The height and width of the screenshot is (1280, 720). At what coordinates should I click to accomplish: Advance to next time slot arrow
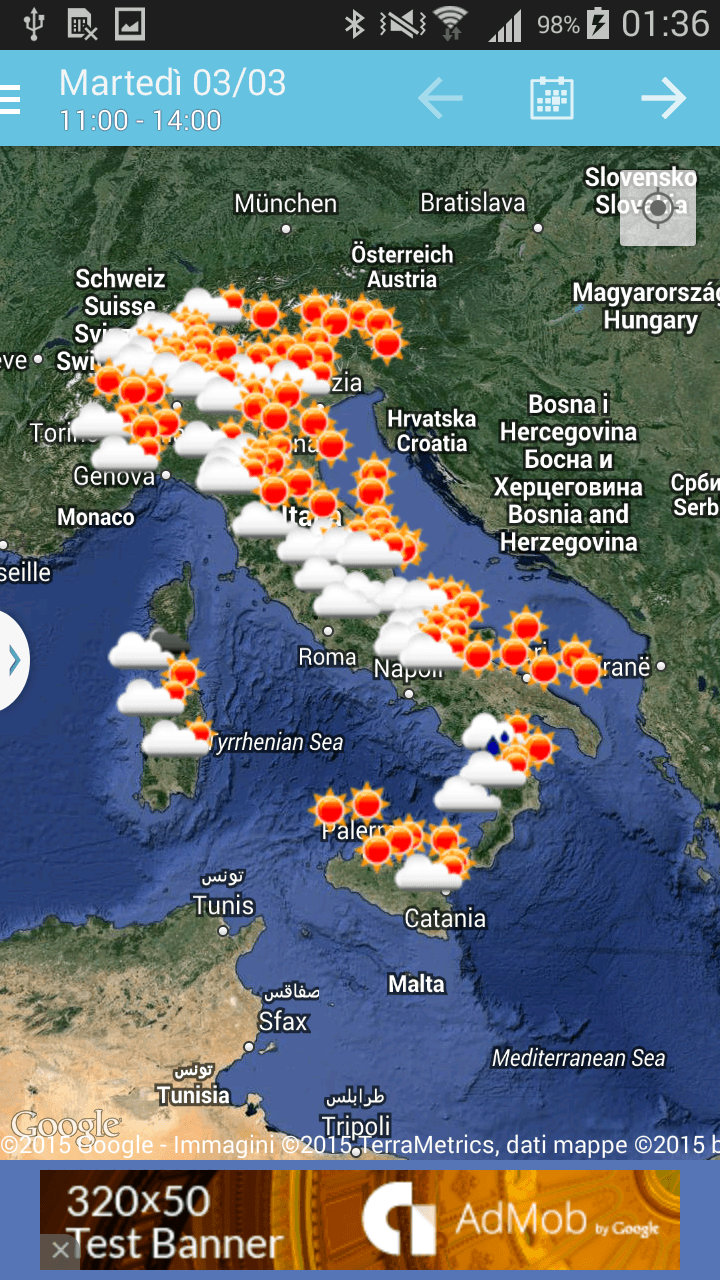pyautogui.click(x=663, y=98)
